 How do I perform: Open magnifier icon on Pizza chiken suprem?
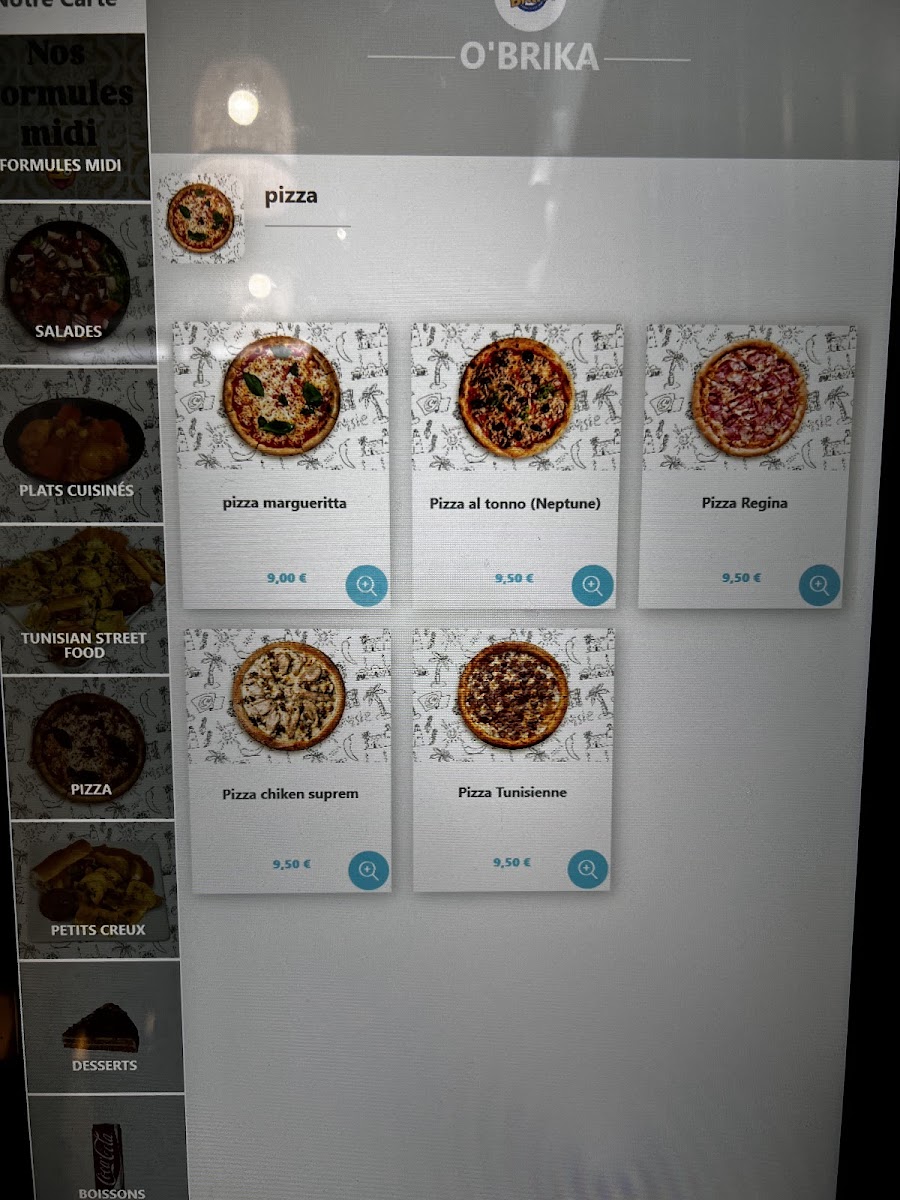[368, 870]
